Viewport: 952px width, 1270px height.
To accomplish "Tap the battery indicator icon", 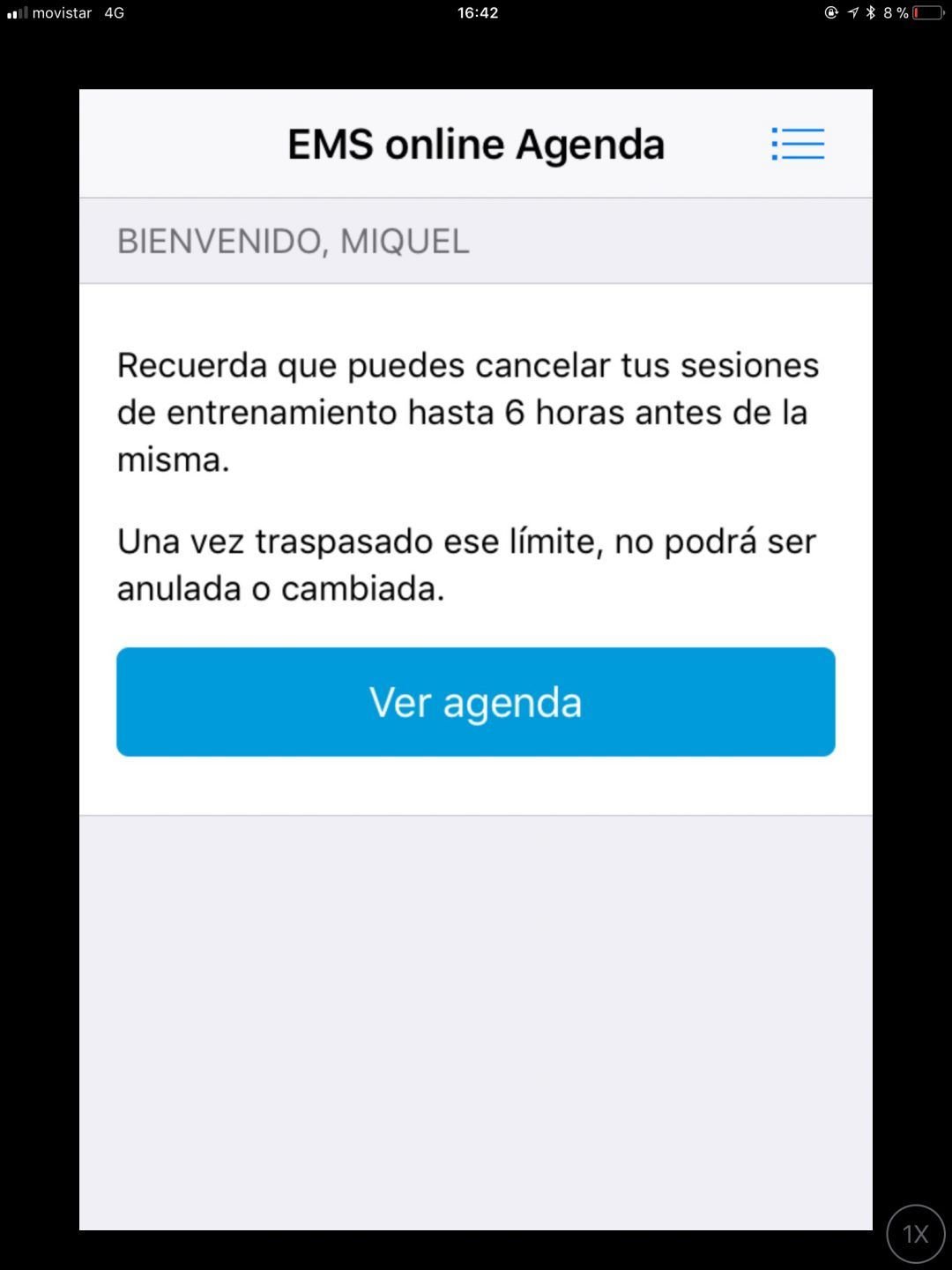I will point(926,12).
